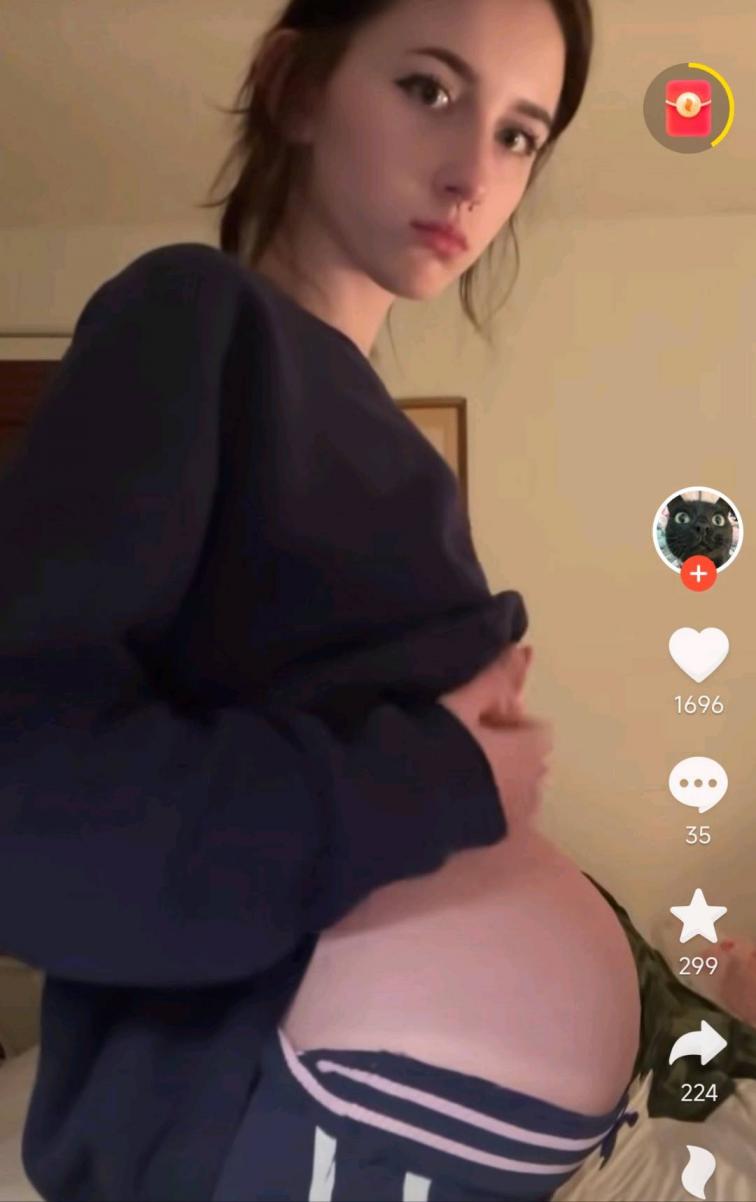Open the creator's cat avatar profile
The height and width of the screenshot is (1202, 756).
point(697,530)
